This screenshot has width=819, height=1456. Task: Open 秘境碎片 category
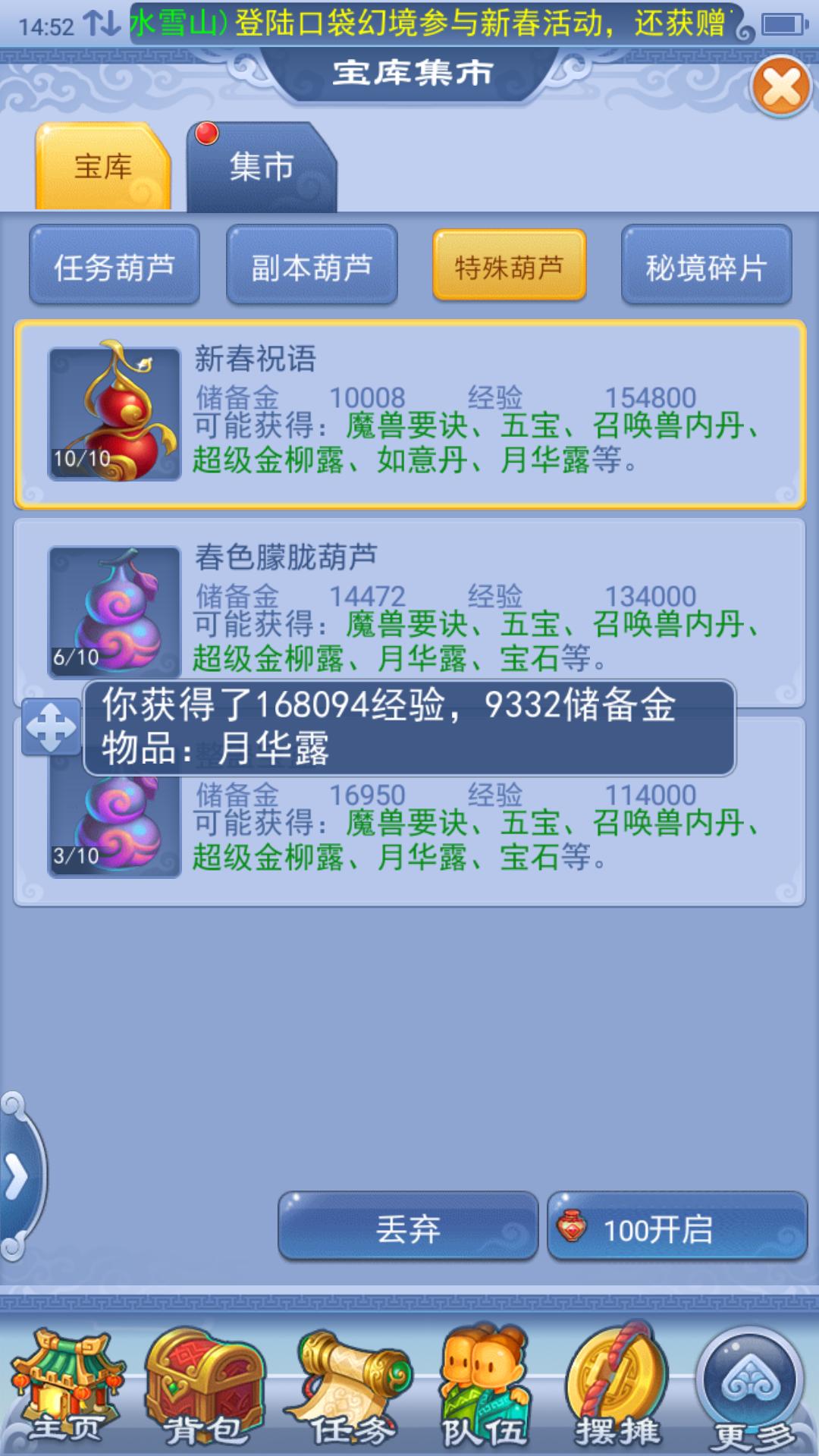pyautogui.click(x=706, y=267)
